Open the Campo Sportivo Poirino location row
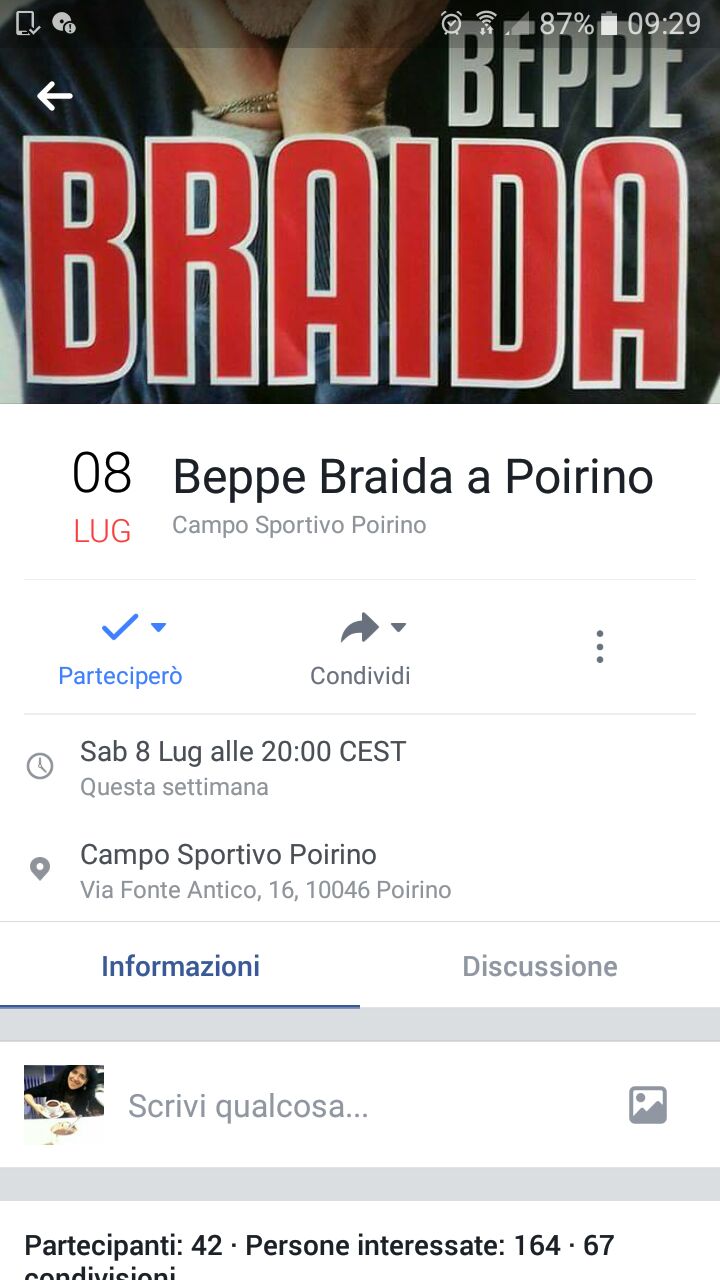This screenshot has height=1280, width=720. coord(360,870)
